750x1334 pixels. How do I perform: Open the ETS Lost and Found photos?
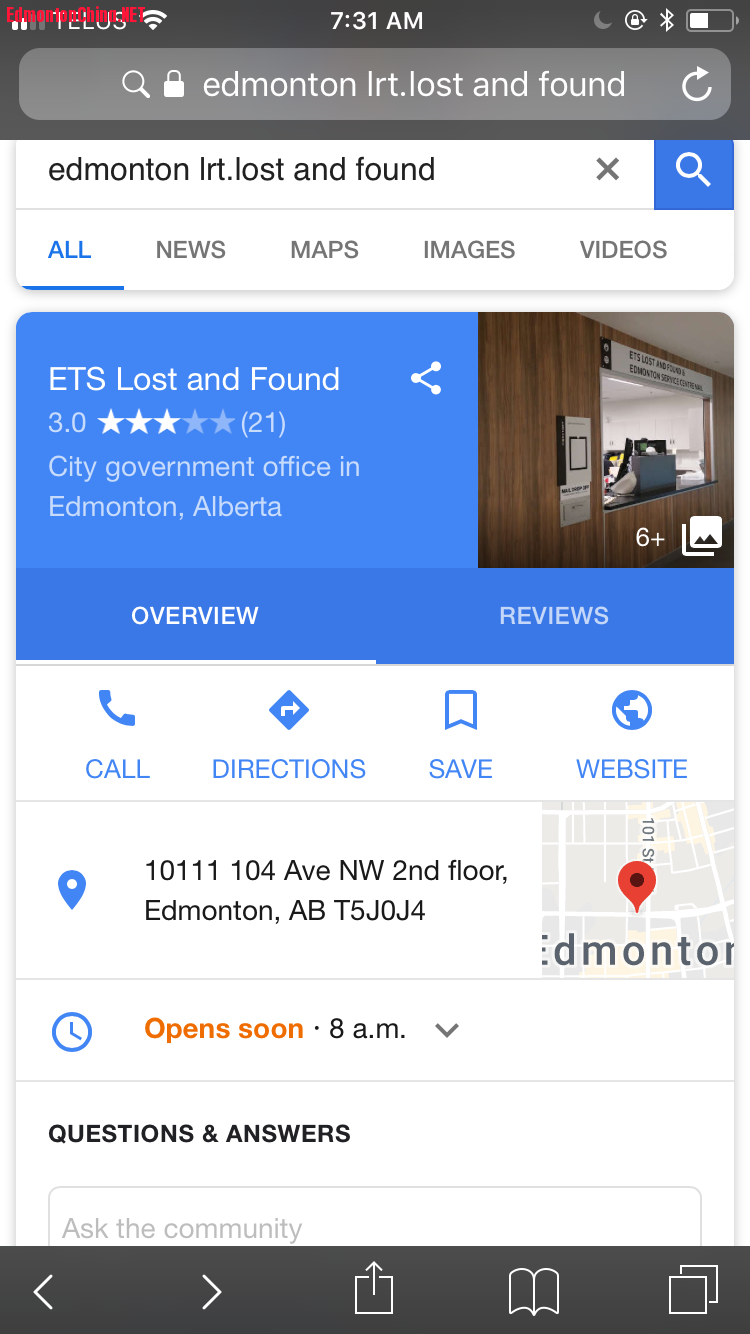pos(606,440)
